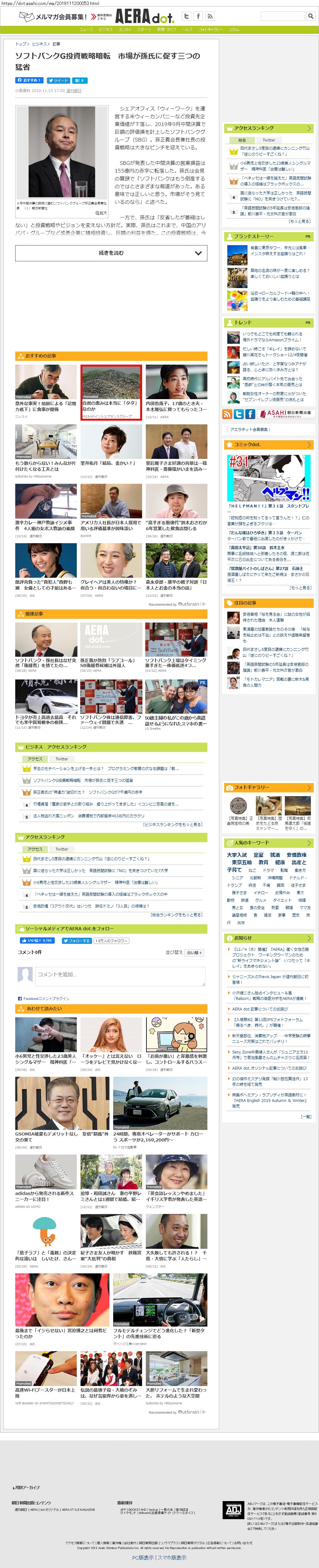Go to the ビジネス navigation menu item

click(x=106, y=29)
